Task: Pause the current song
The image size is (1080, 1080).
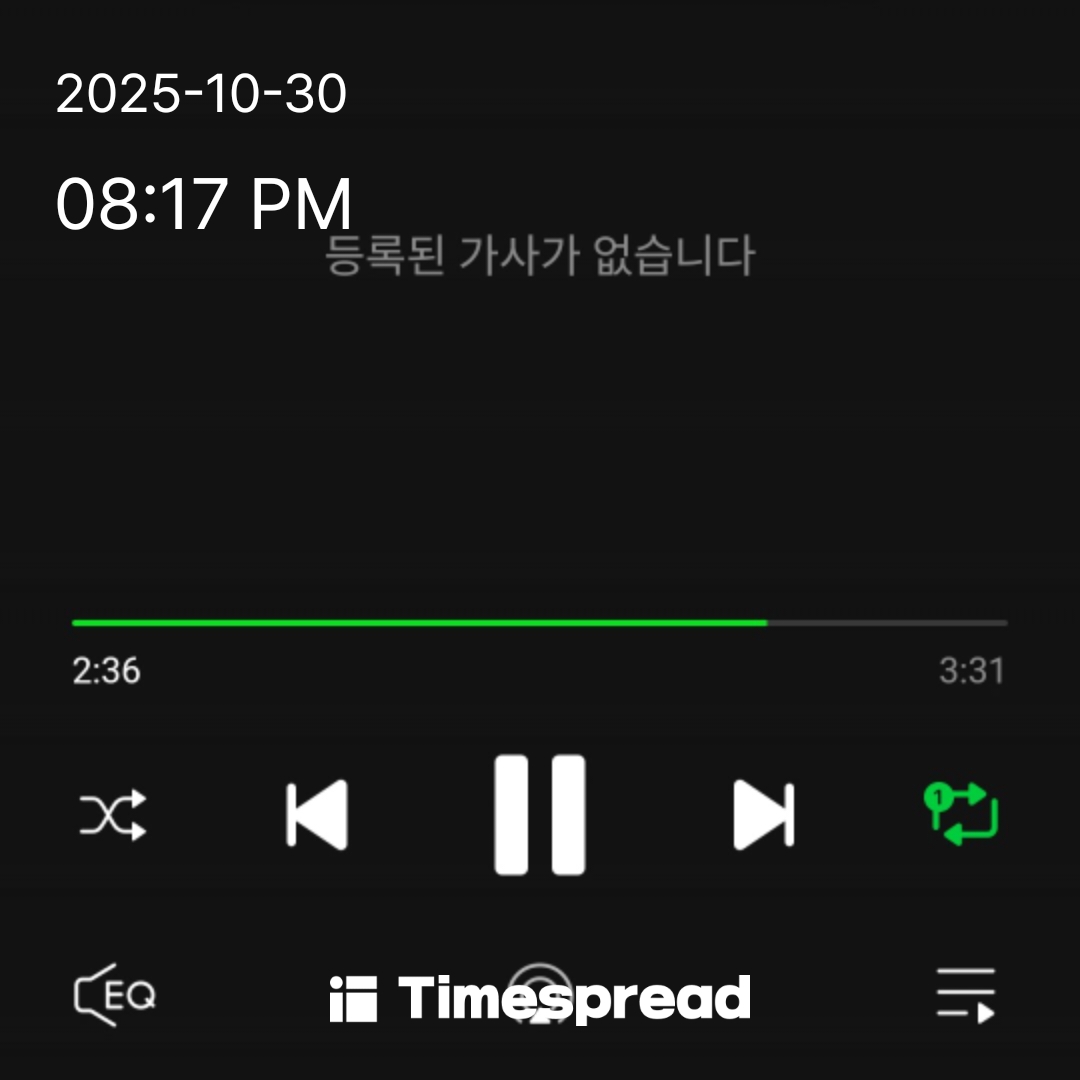Action: (539, 815)
